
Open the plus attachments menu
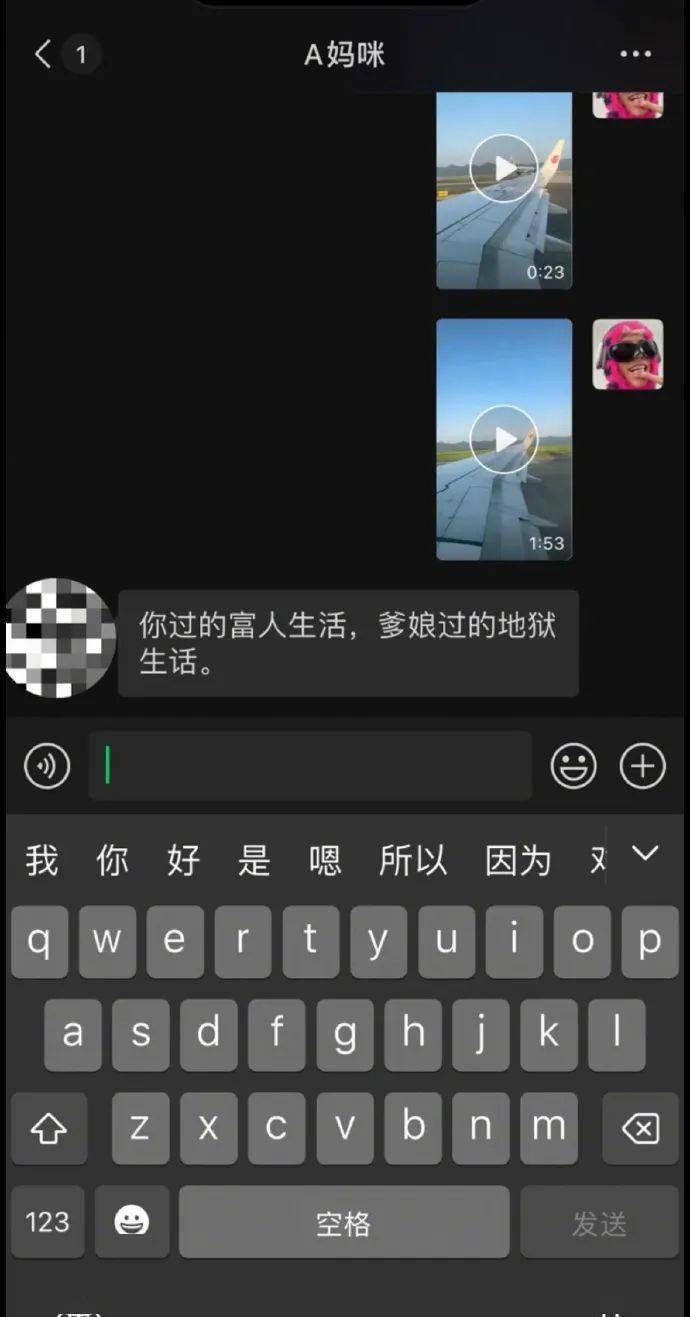pos(642,767)
